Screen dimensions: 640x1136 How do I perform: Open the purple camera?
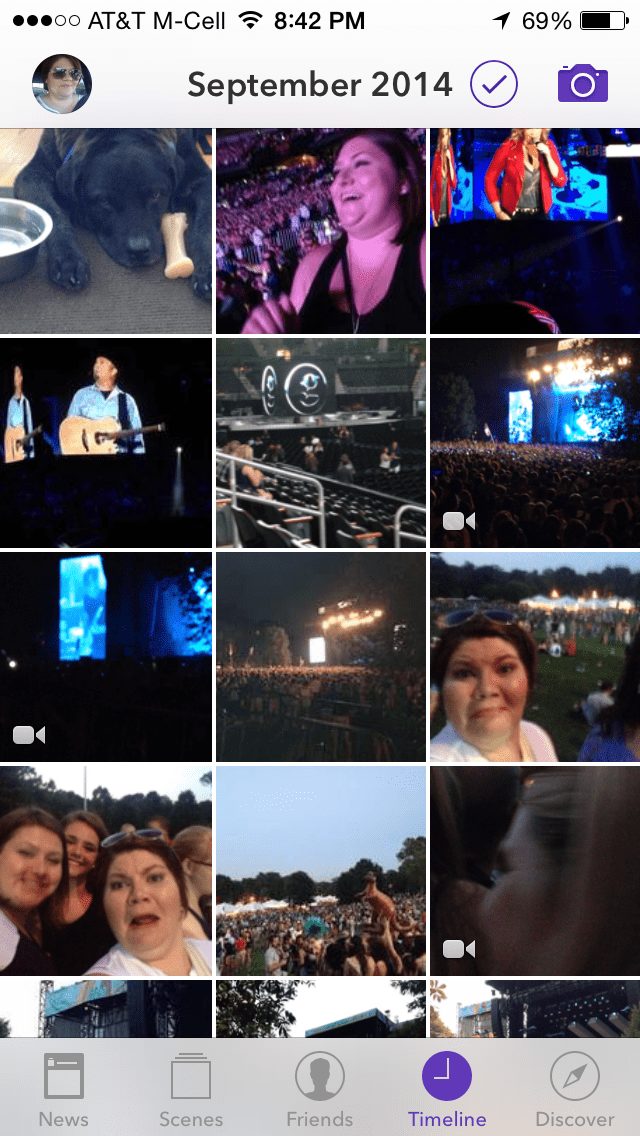point(583,84)
